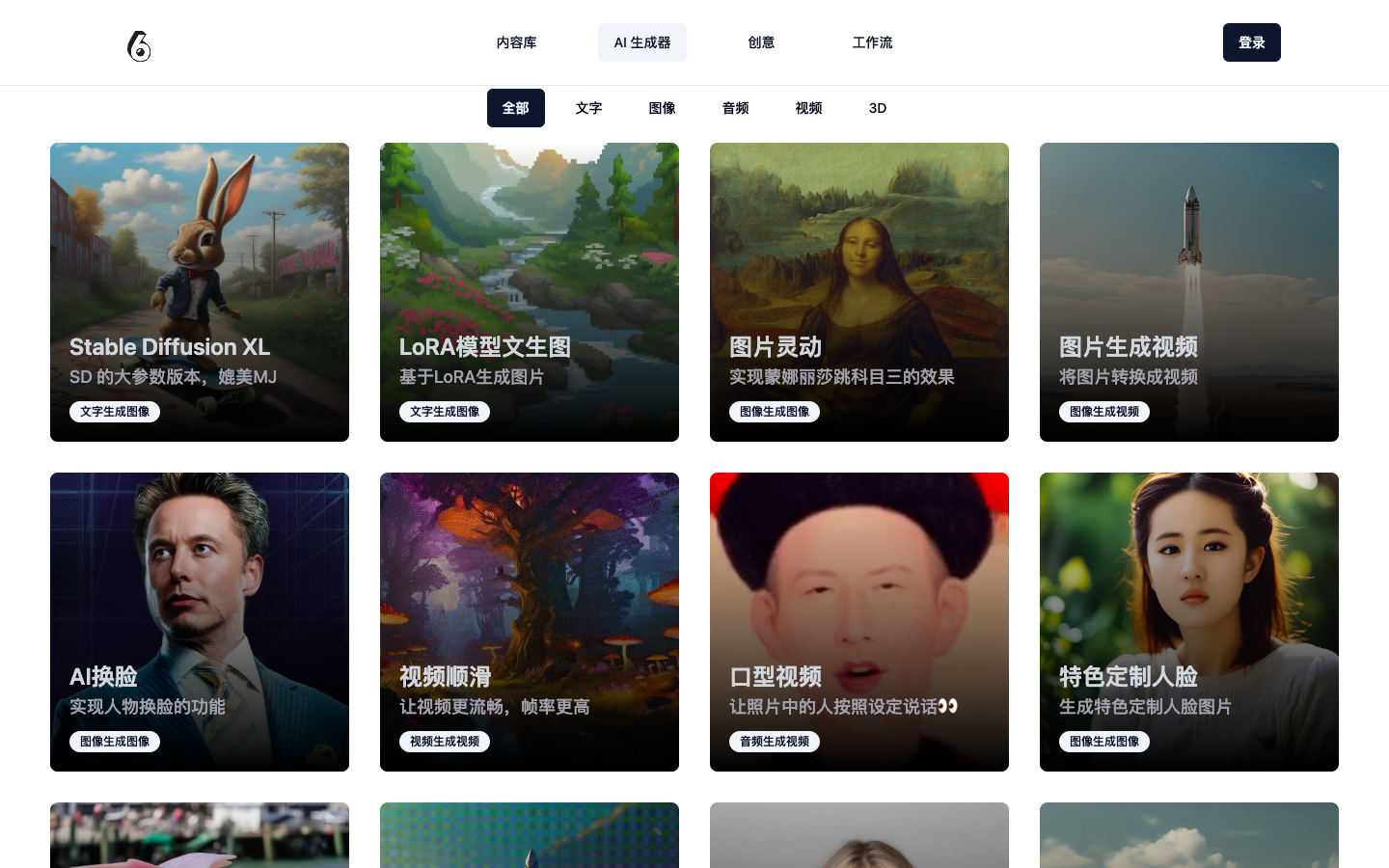
Task: Open the 内容库 navigation item
Action: (516, 42)
